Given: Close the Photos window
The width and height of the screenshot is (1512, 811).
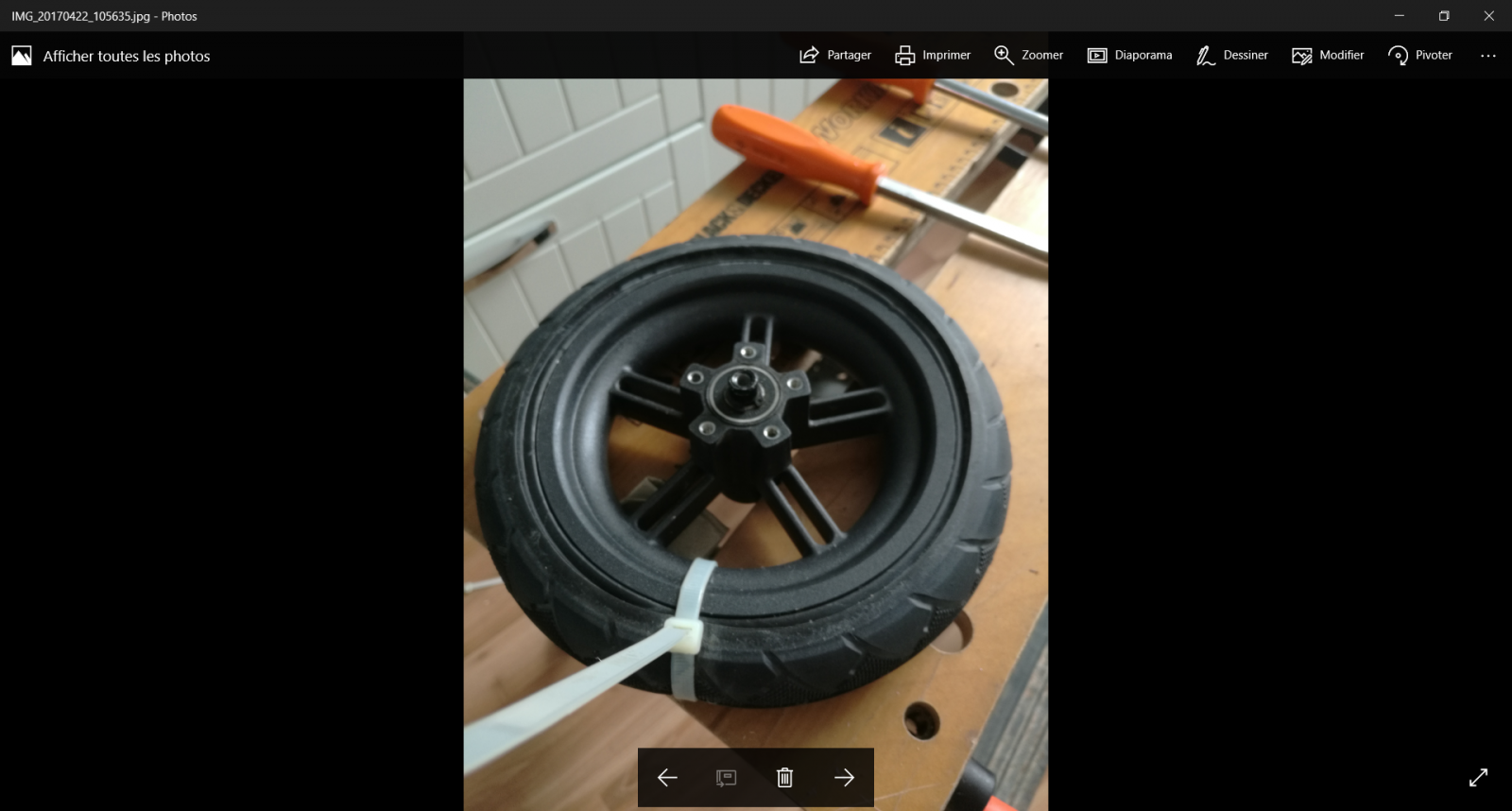Looking at the screenshot, I should click(1488, 16).
